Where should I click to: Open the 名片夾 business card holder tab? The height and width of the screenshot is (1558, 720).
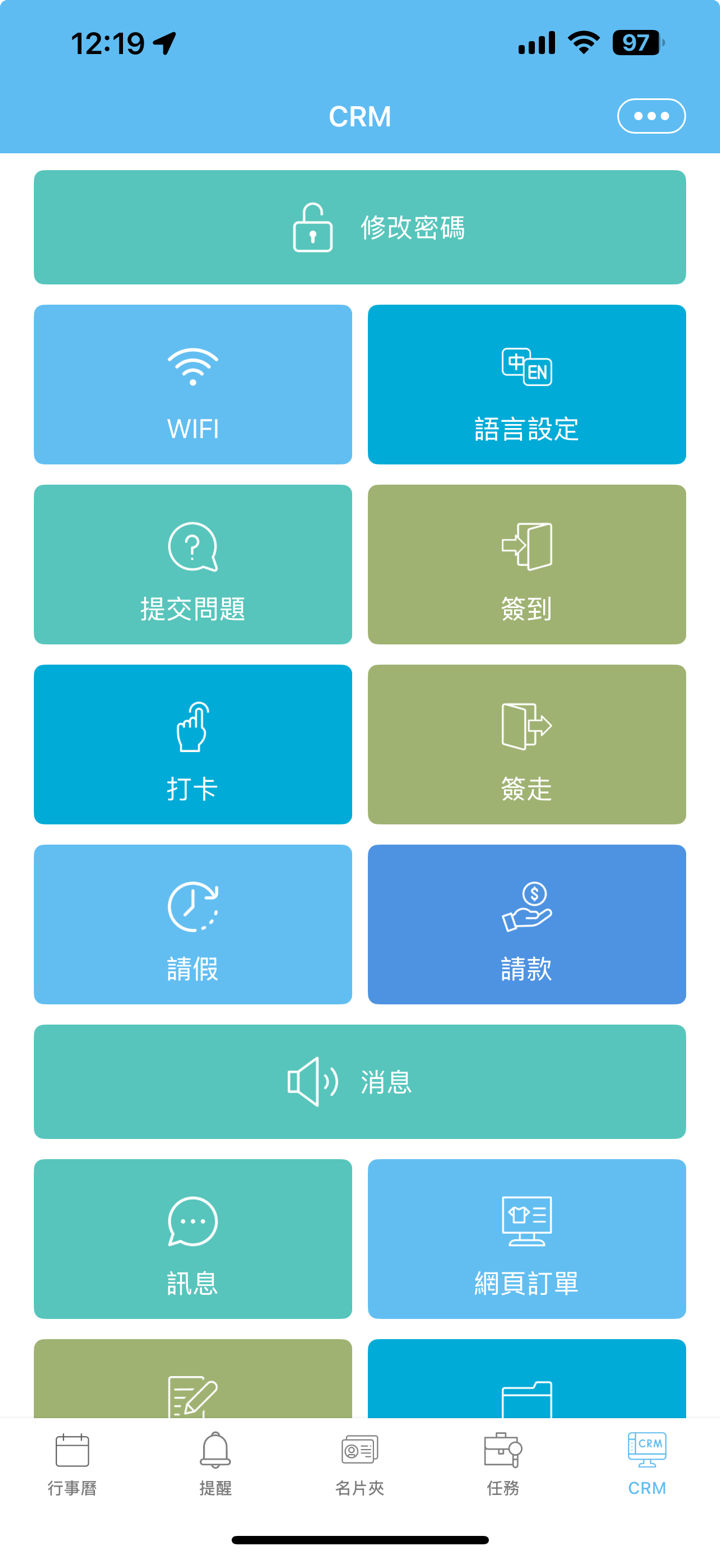(x=359, y=1464)
